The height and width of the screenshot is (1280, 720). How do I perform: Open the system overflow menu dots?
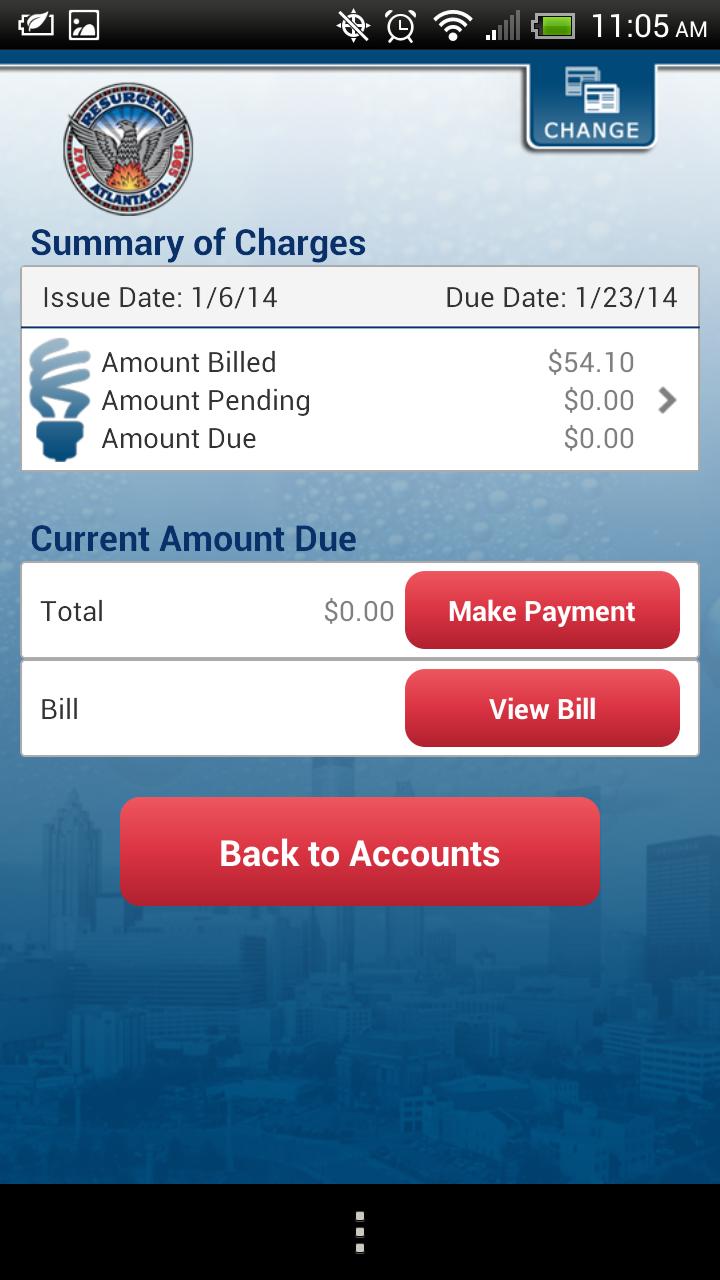[x=360, y=1232]
